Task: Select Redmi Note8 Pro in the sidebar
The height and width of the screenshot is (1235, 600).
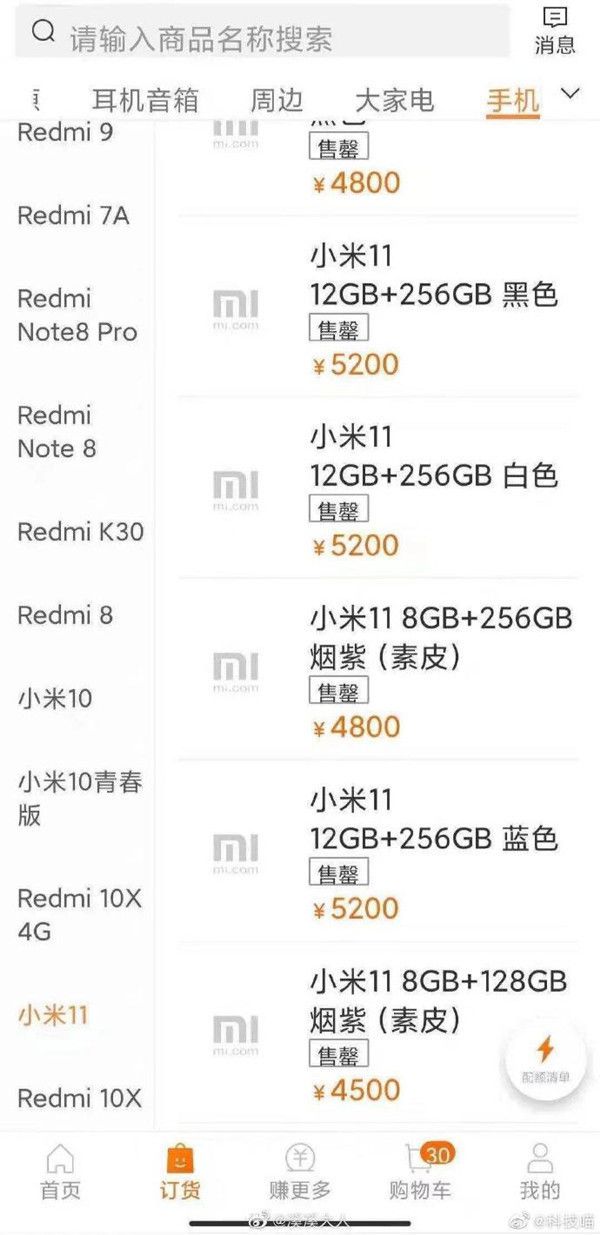Action: 77,315
